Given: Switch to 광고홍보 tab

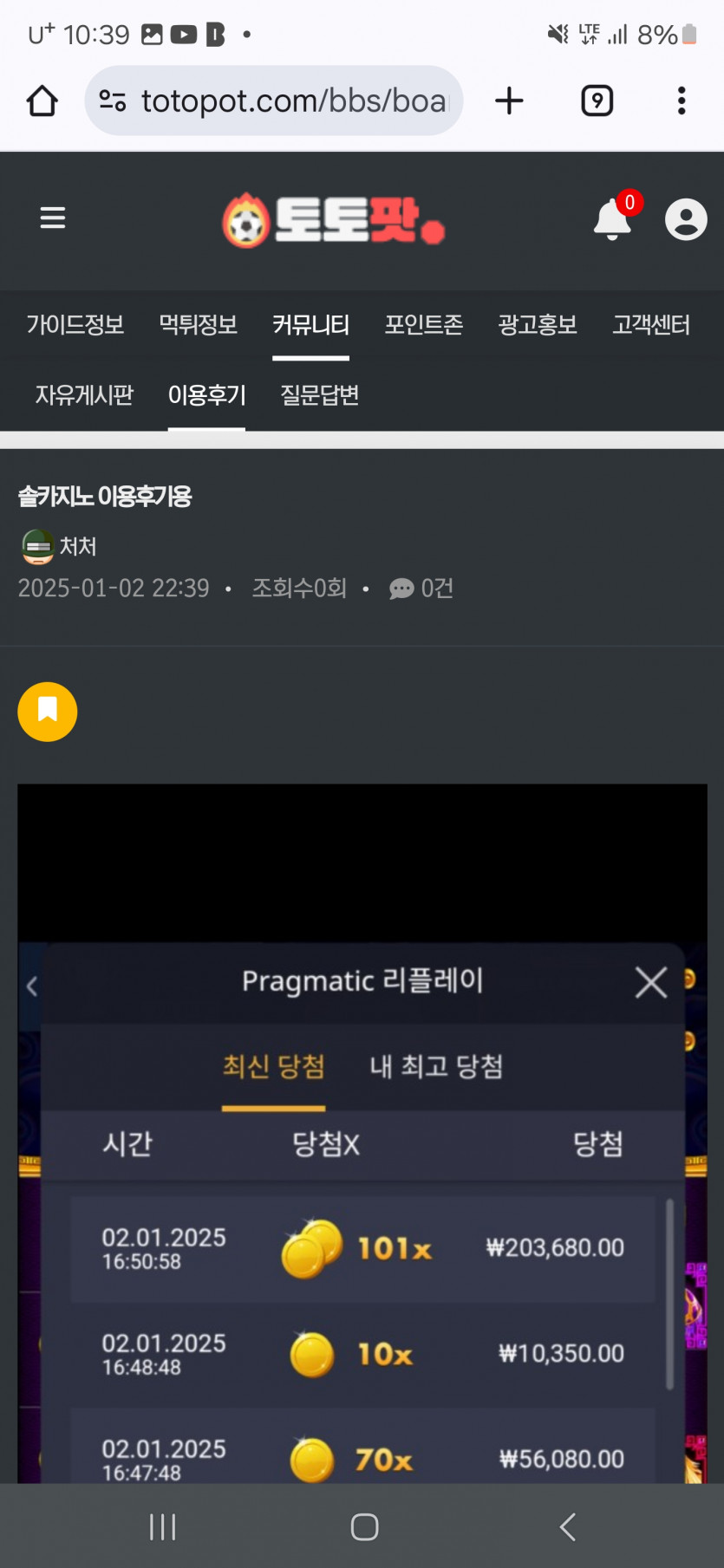Looking at the screenshot, I should pos(538,325).
